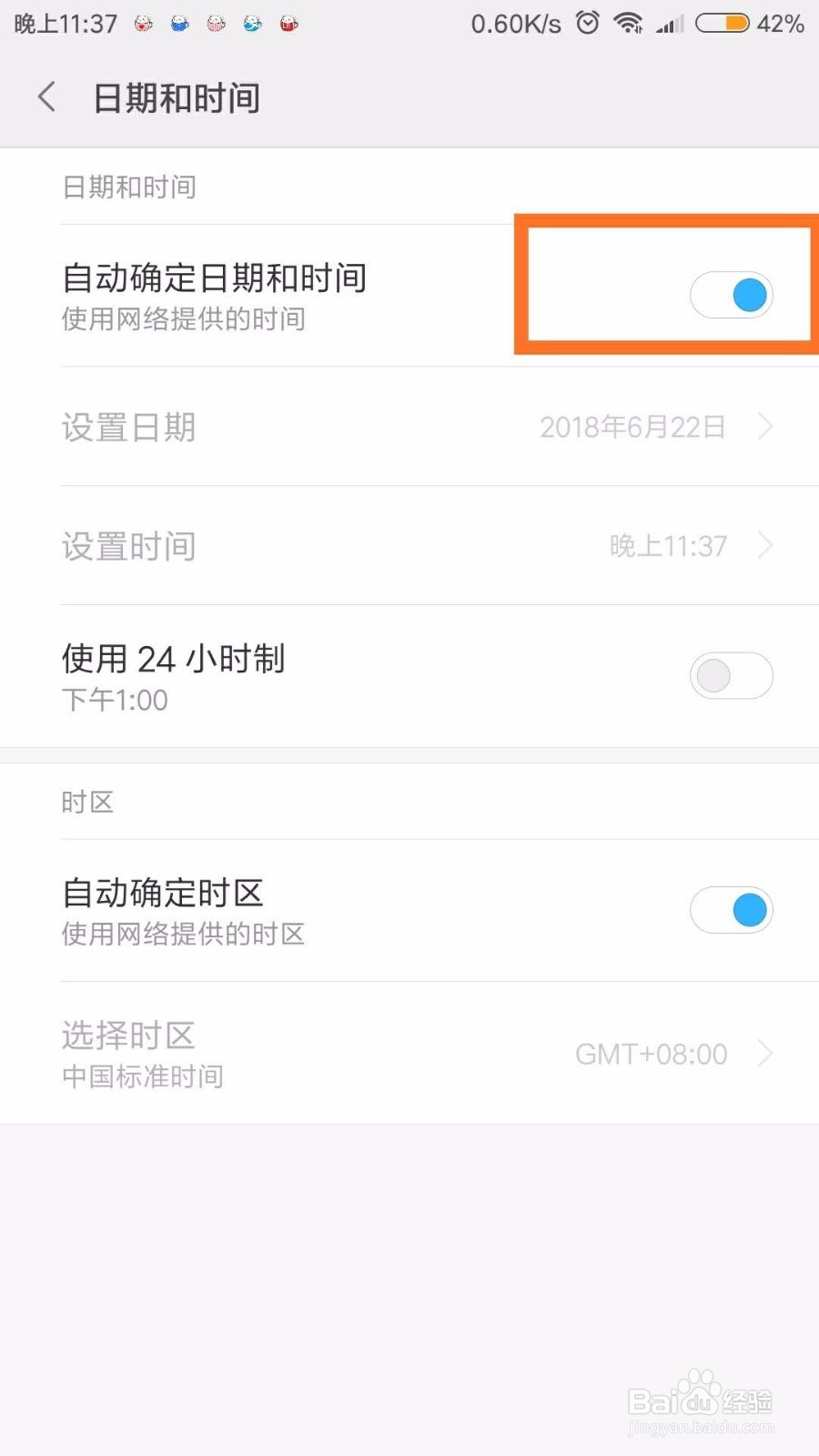
Task: Tap the Wi-Fi icon in status bar
Action: 630,23
